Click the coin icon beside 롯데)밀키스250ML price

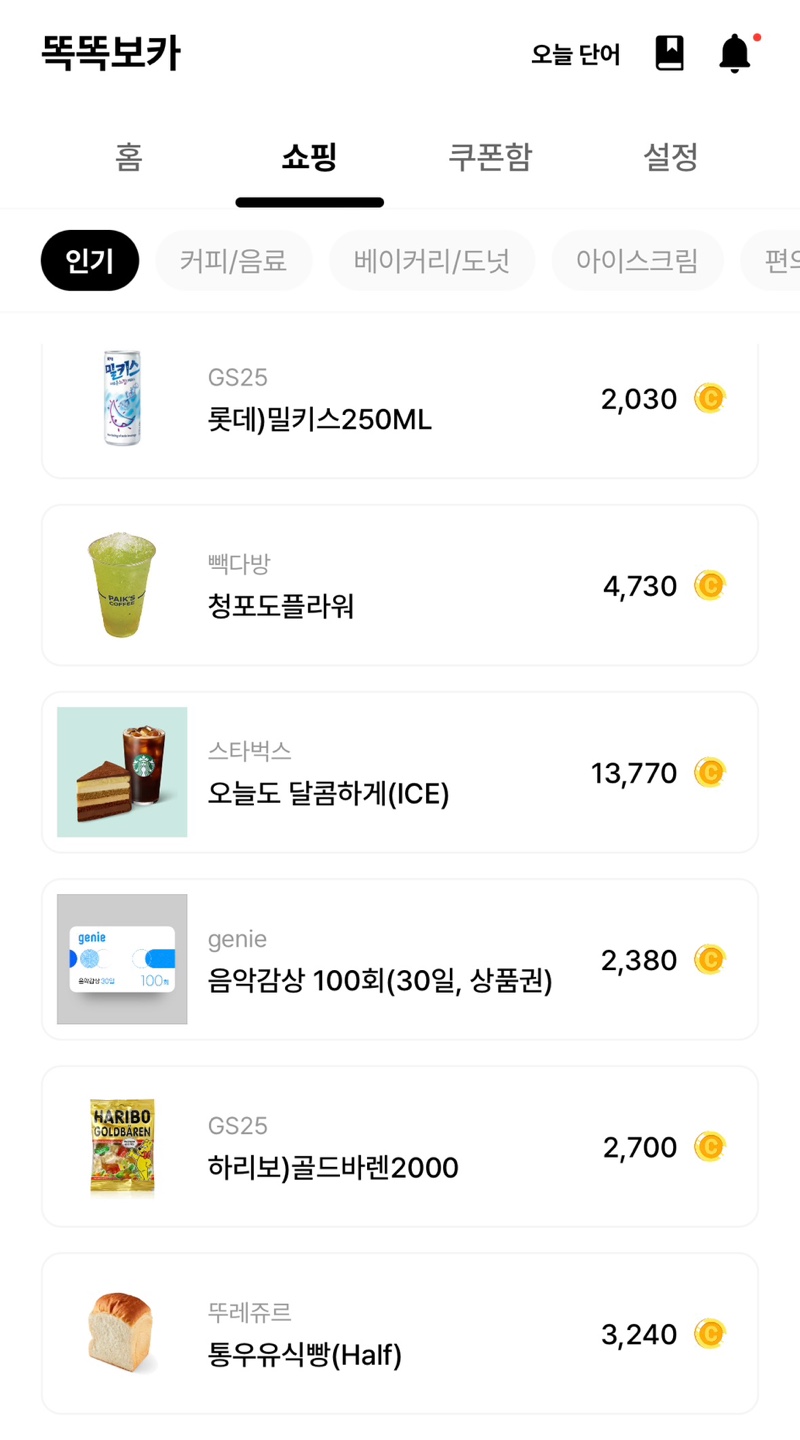(x=710, y=398)
